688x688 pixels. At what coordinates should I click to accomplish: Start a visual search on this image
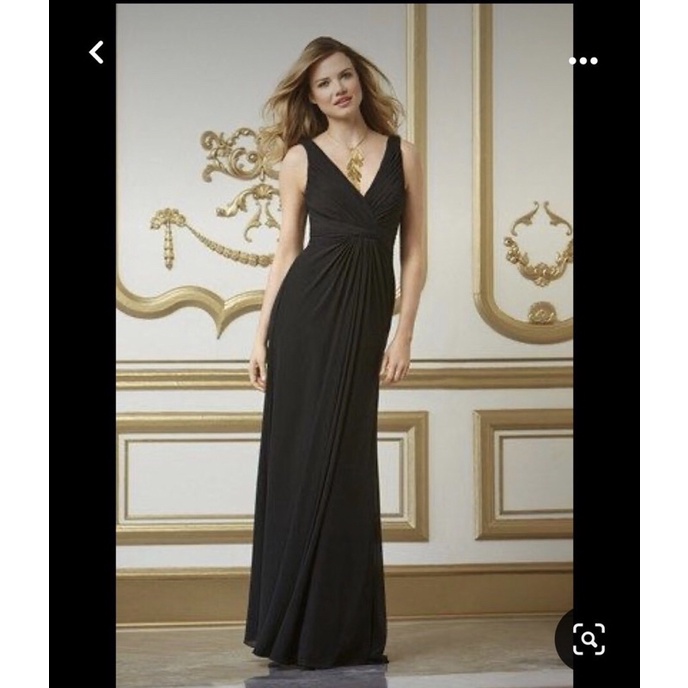(588, 639)
